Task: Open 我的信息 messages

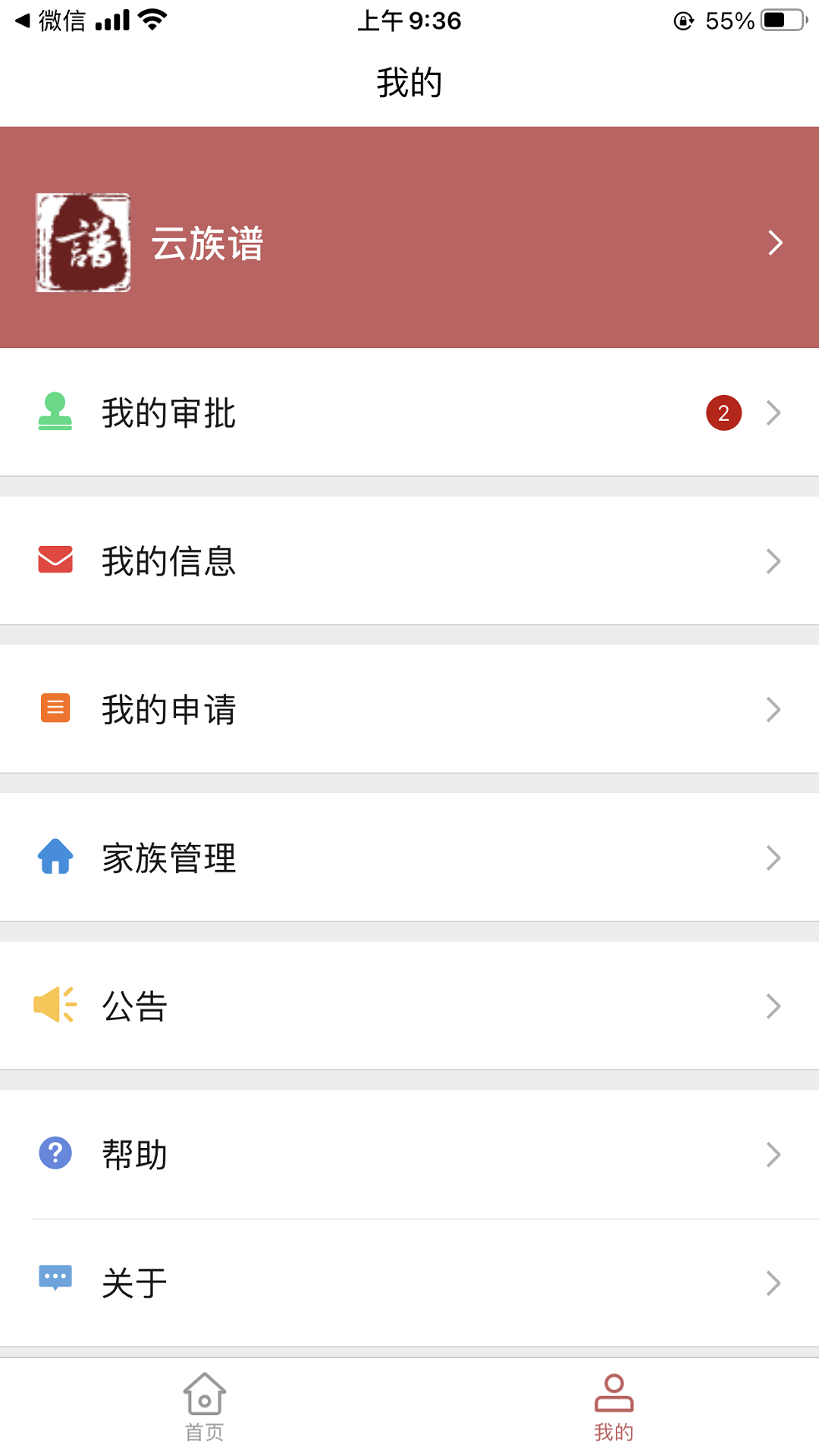Action: (409, 561)
